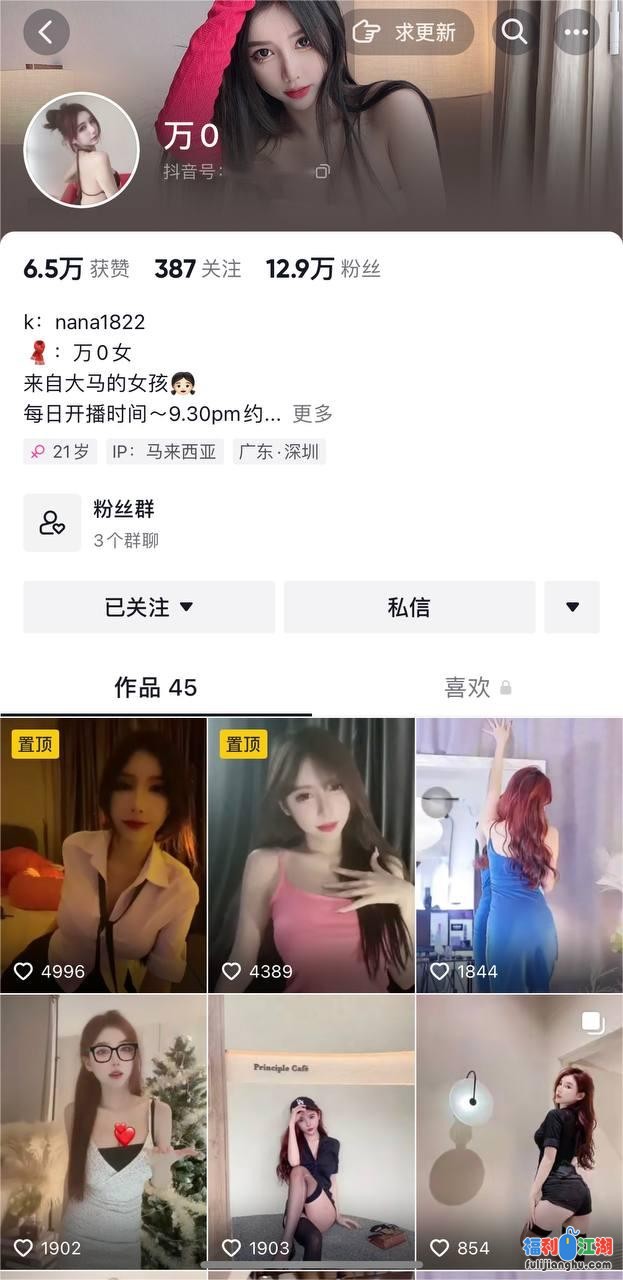View the profile avatar picture

[80, 150]
